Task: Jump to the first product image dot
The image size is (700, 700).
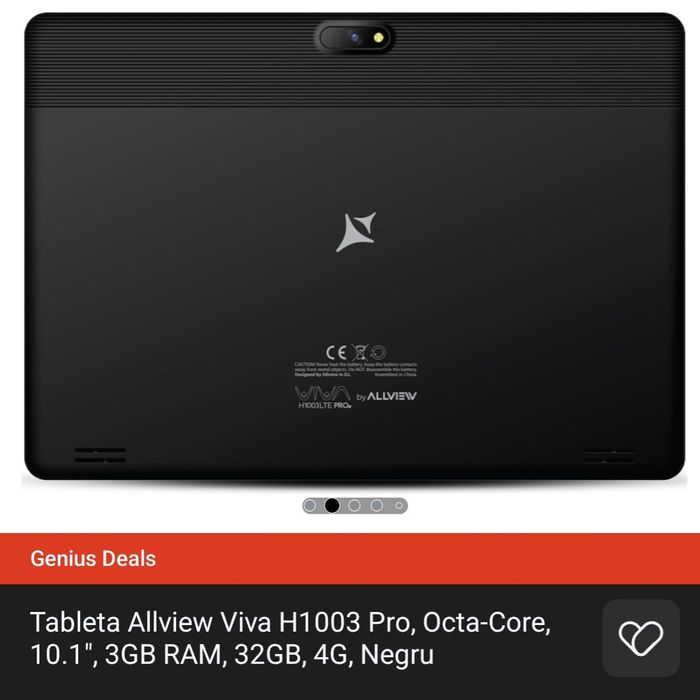Action: (310, 506)
